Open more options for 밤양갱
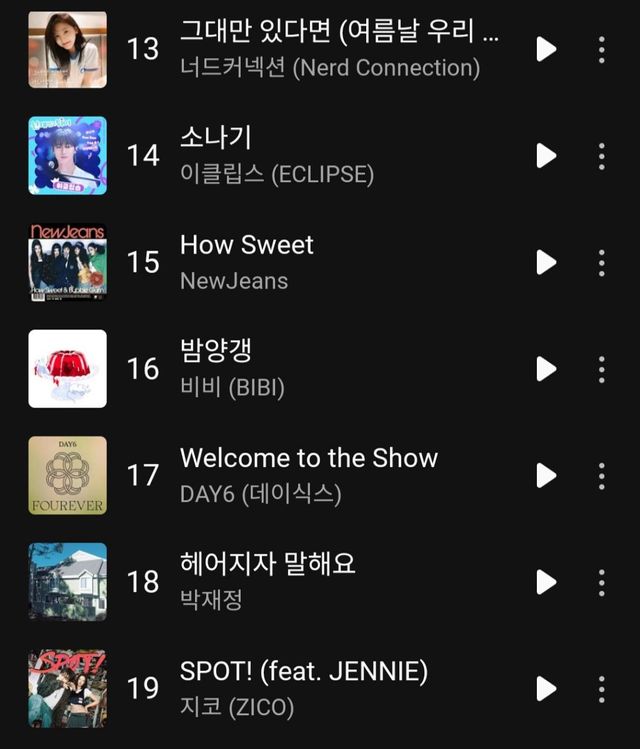640x749 pixels. tap(601, 369)
